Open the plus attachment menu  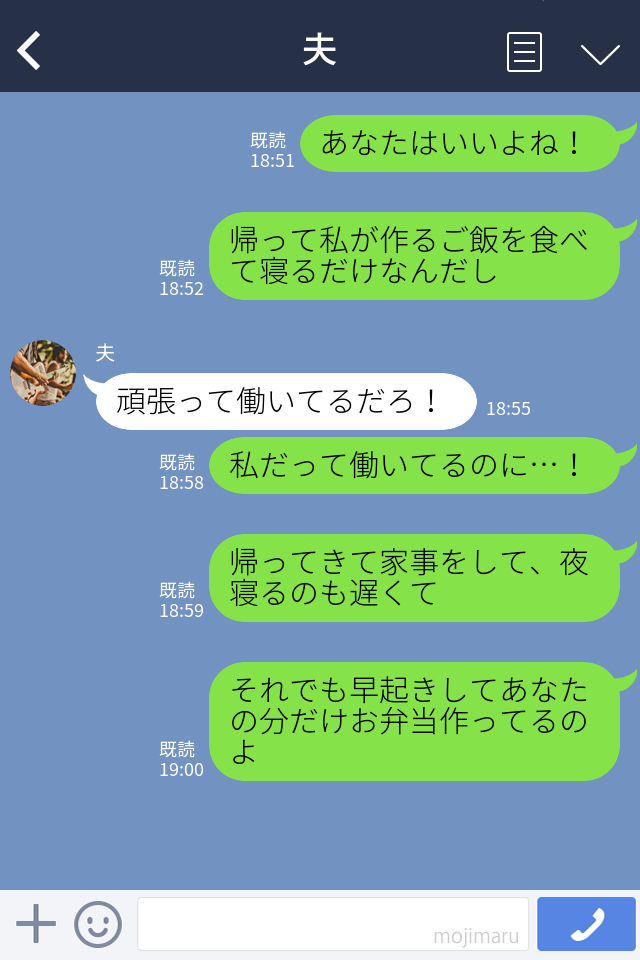pos(36,923)
